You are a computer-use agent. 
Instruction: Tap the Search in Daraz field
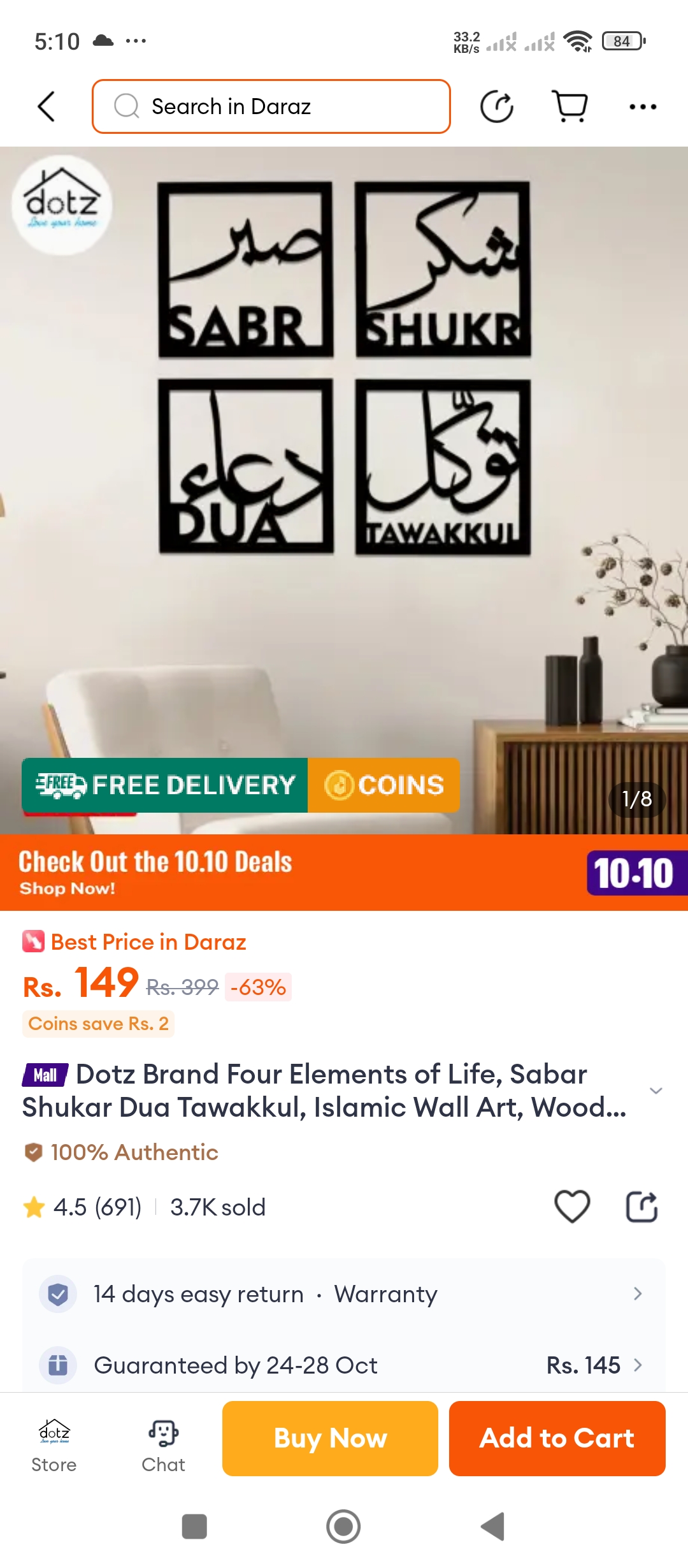pyautogui.click(x=271, y=106)
